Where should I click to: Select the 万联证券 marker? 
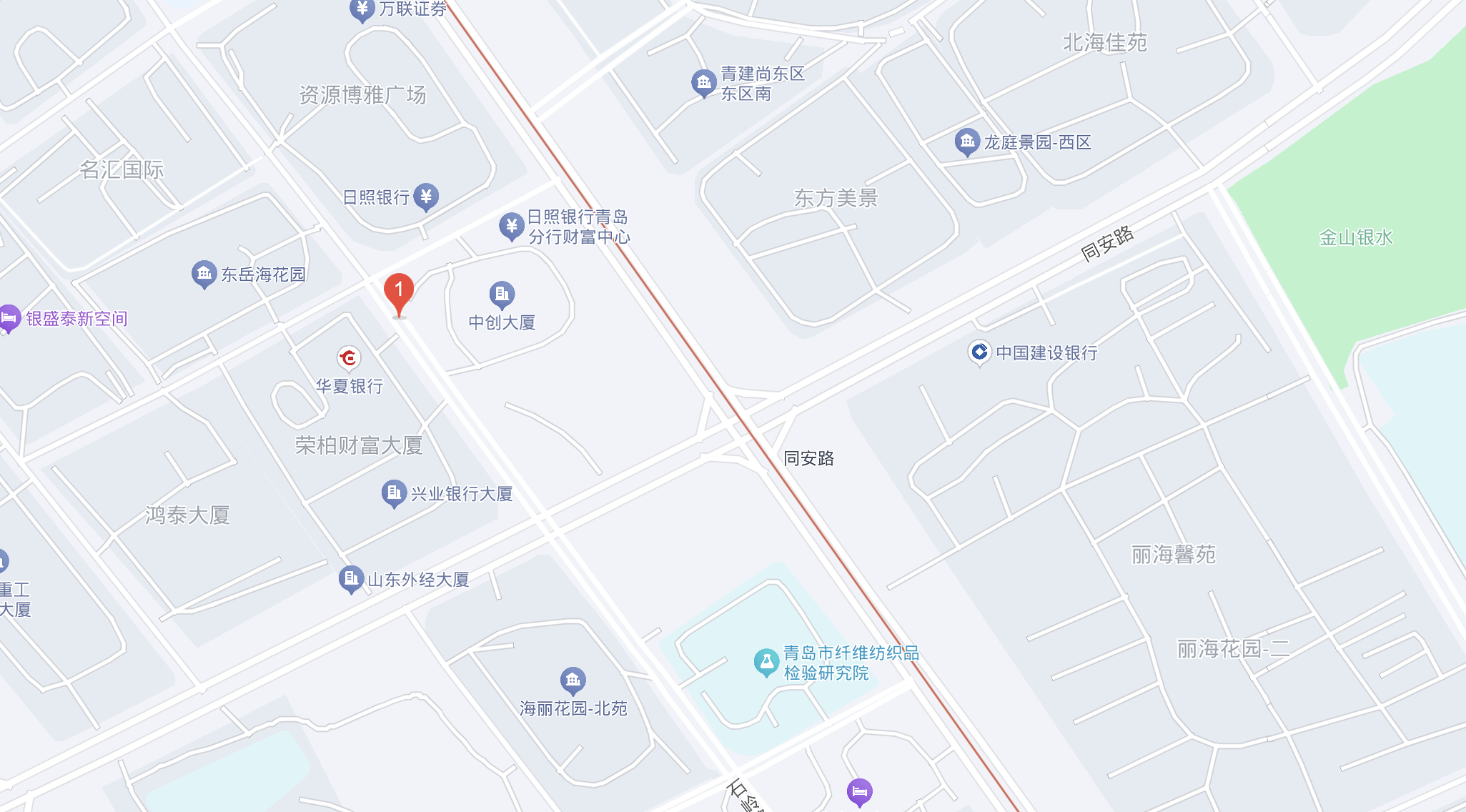[362, 9]
